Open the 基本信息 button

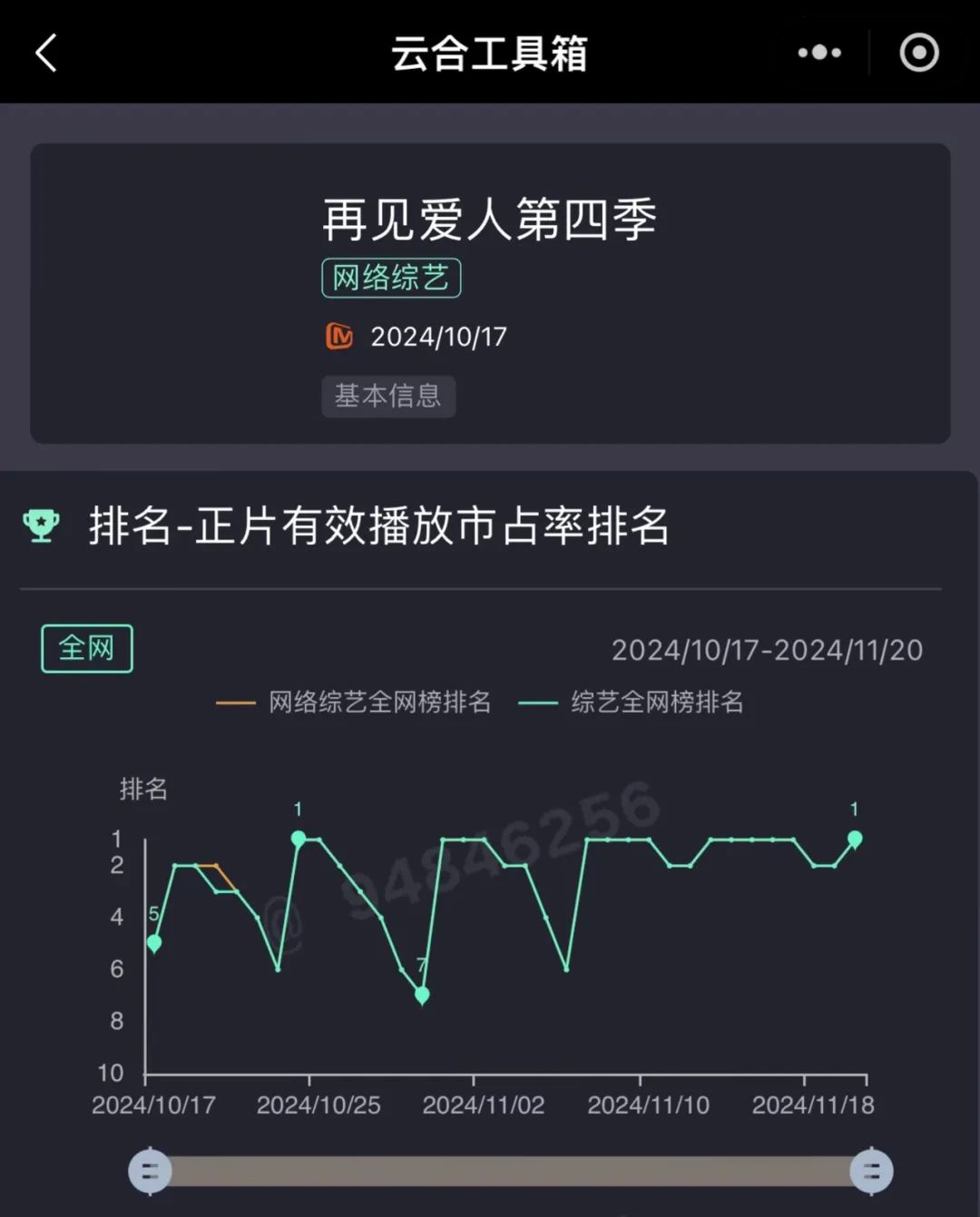coord(388,397)
